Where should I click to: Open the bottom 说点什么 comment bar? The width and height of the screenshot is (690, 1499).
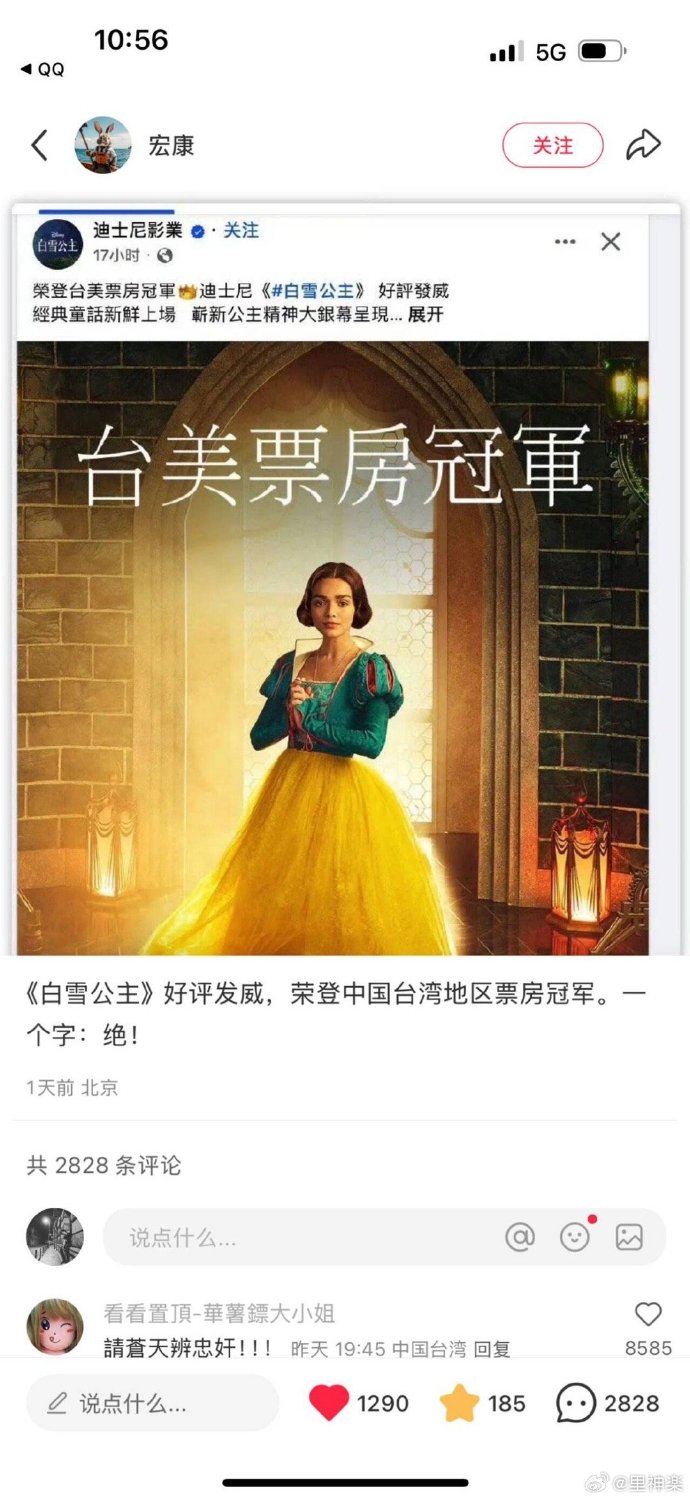pos(152,1402)
